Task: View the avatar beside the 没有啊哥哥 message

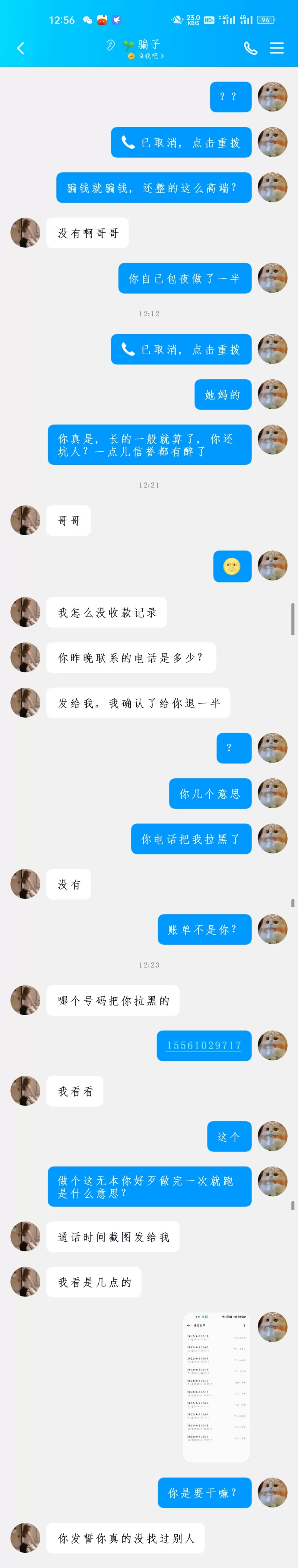Action: (26, 232)
